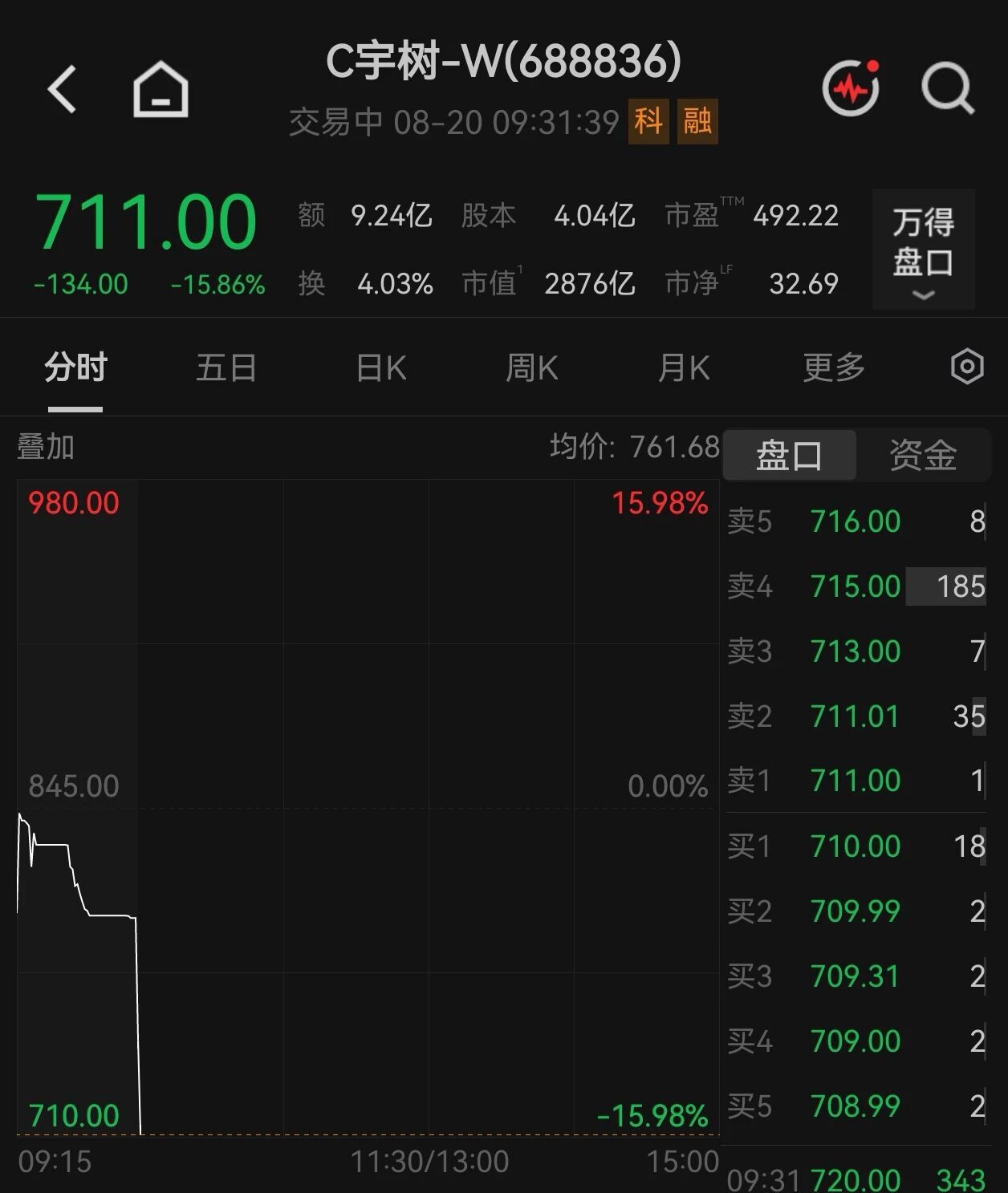This screenshot has height=1193, width=1008.
Task: Open the 更多 chart options
Action: point(834,367)
